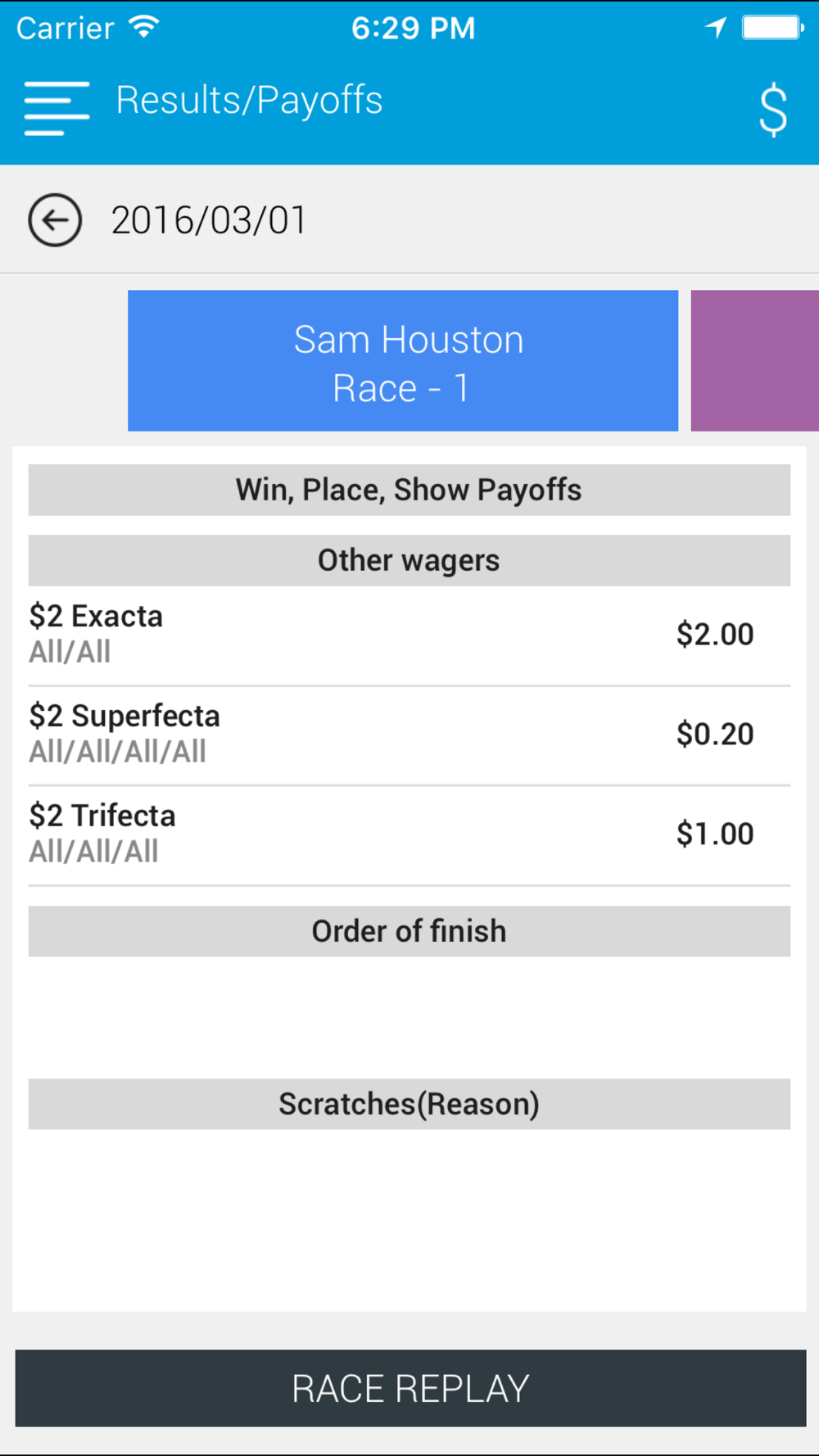Select the Sam Houston Race 1 card

(403, 360)
